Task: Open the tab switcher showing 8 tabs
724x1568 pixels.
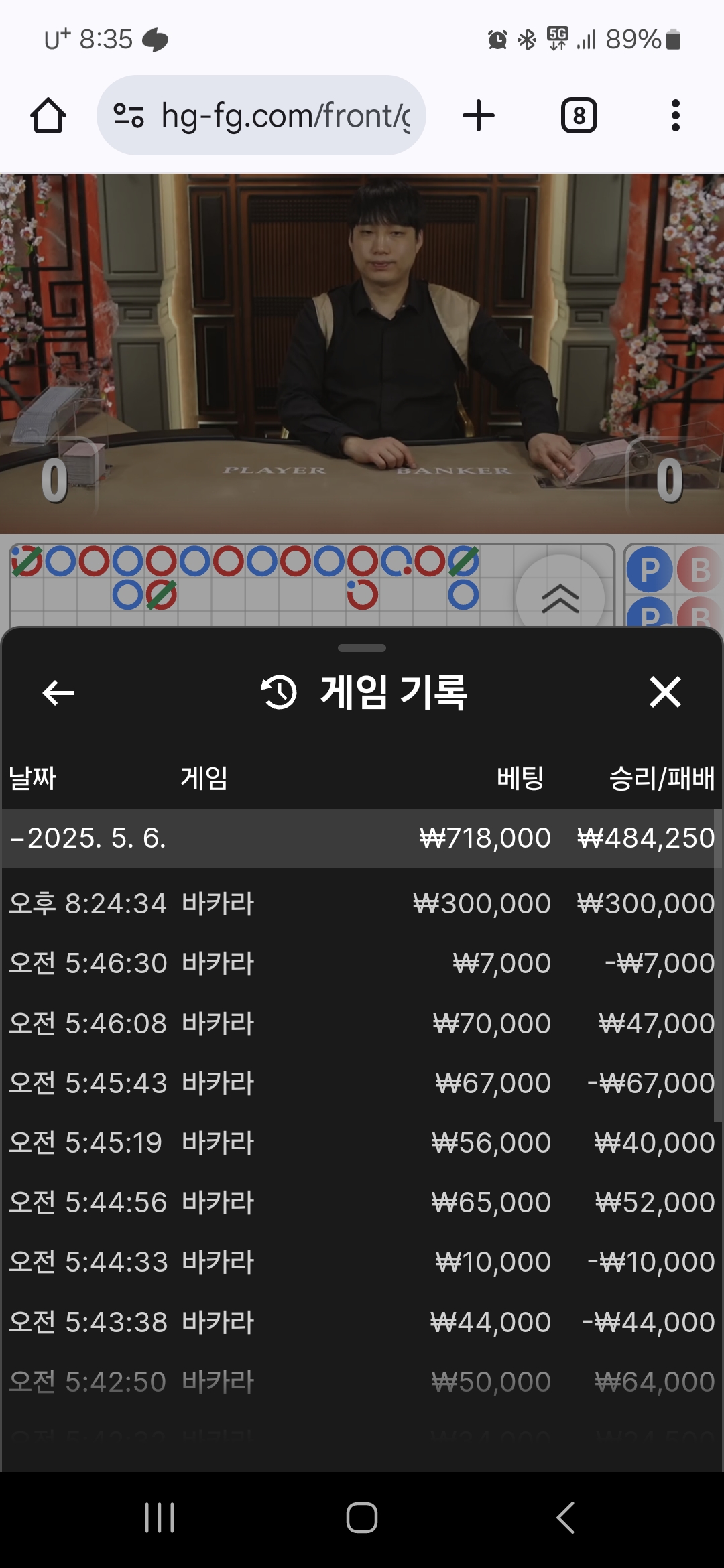Action: (579, 115)
